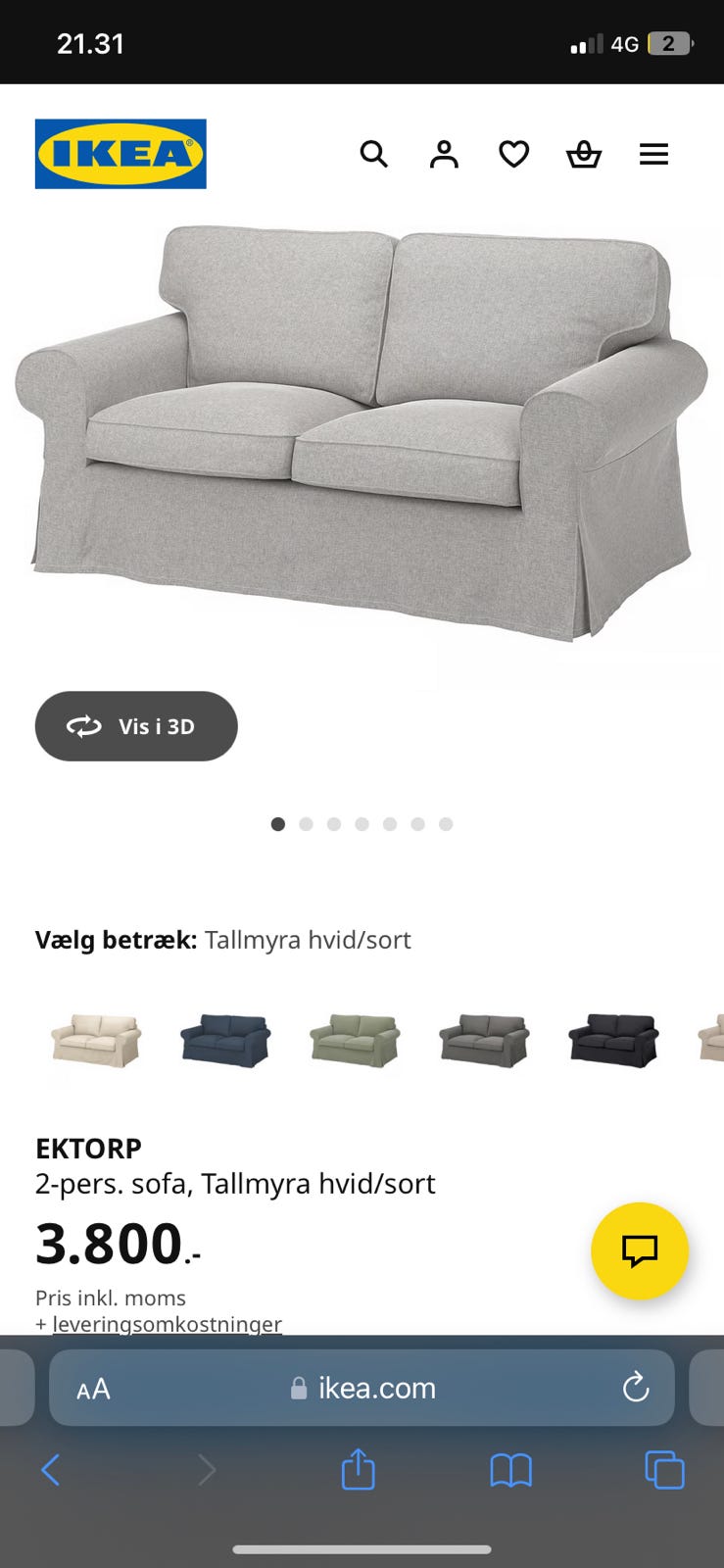Open the Safari tab overview
The width and height of the screenshot is (724, 1568).
664,1470
